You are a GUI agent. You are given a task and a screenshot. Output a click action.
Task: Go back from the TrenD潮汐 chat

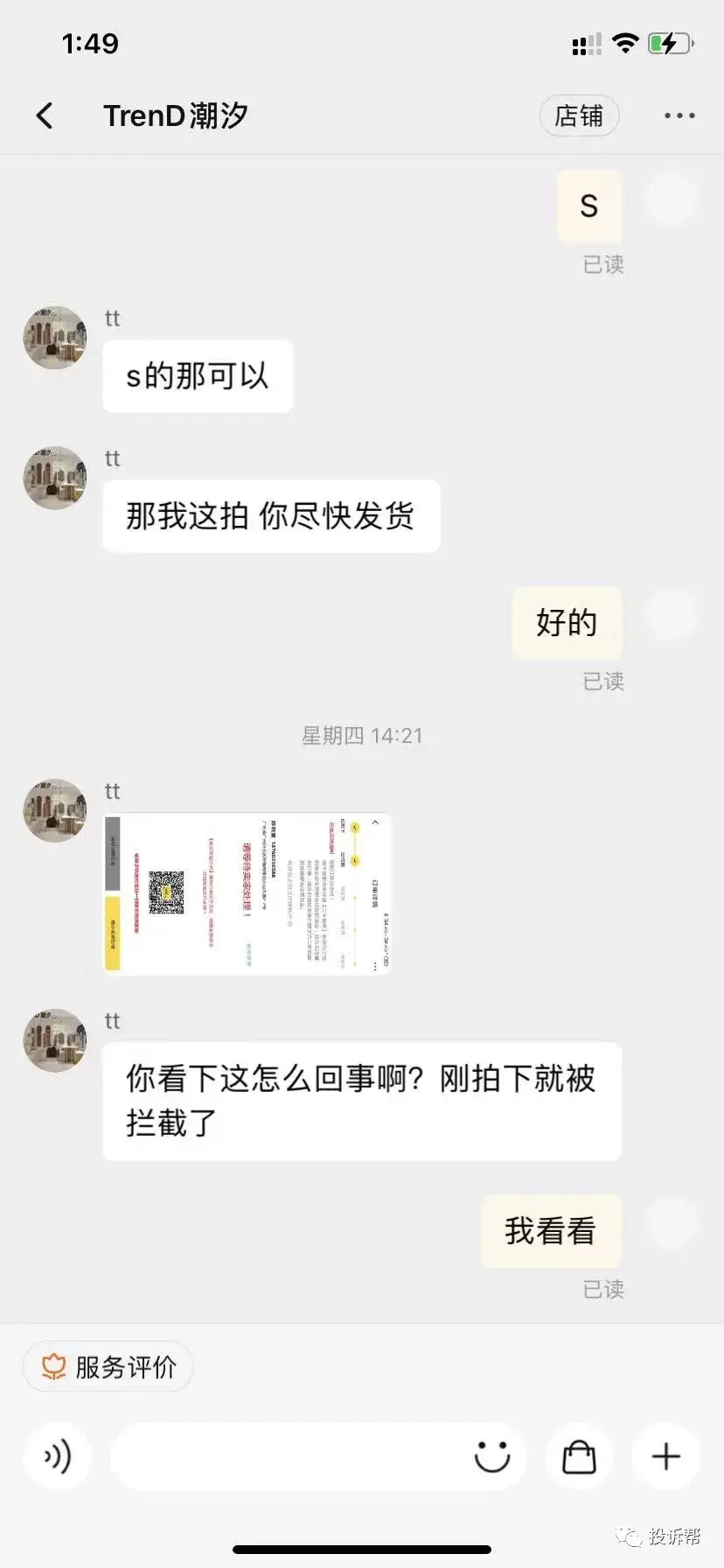[x=45, y=115]
